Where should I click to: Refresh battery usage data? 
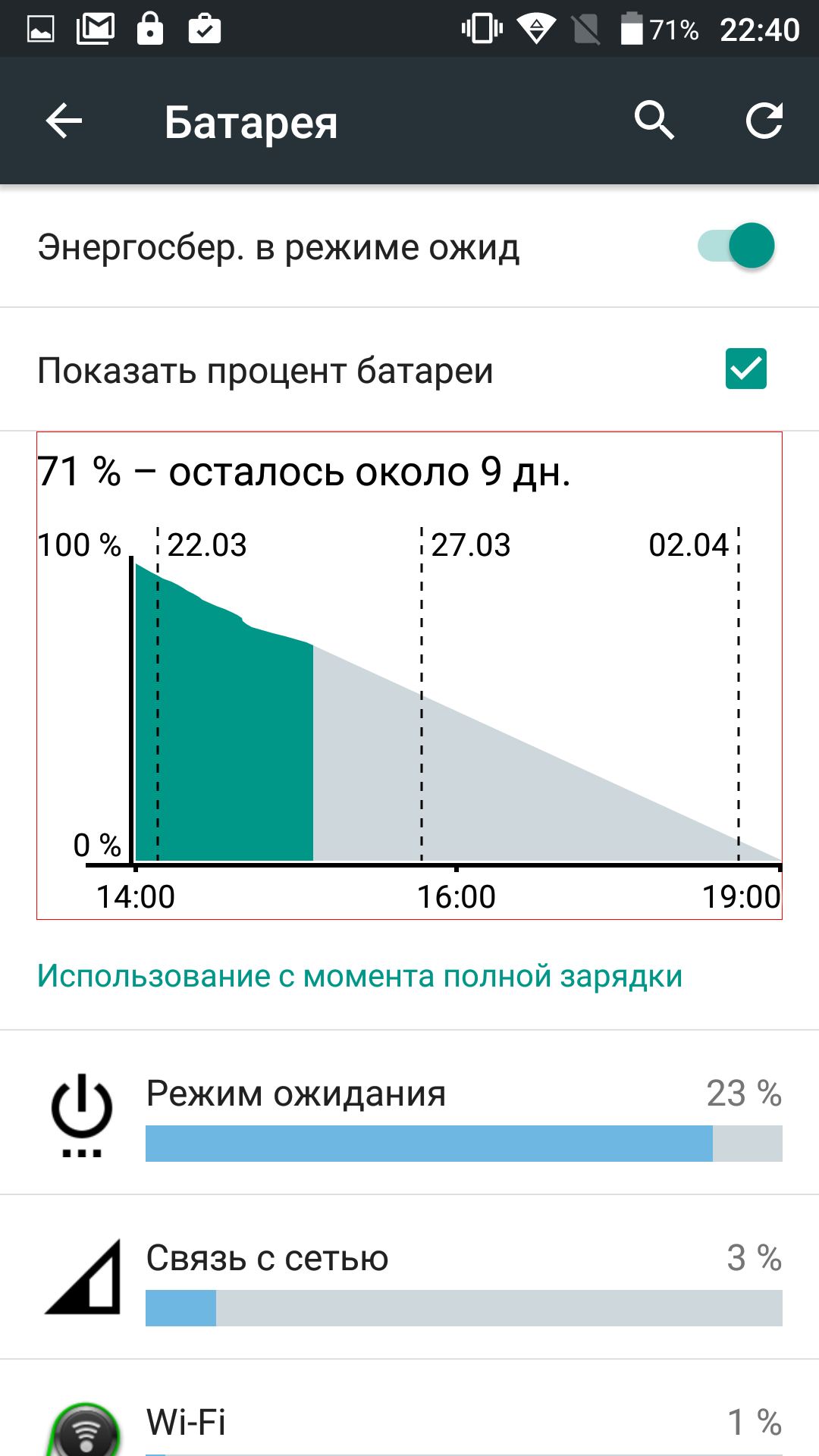(x=764, y=121)
